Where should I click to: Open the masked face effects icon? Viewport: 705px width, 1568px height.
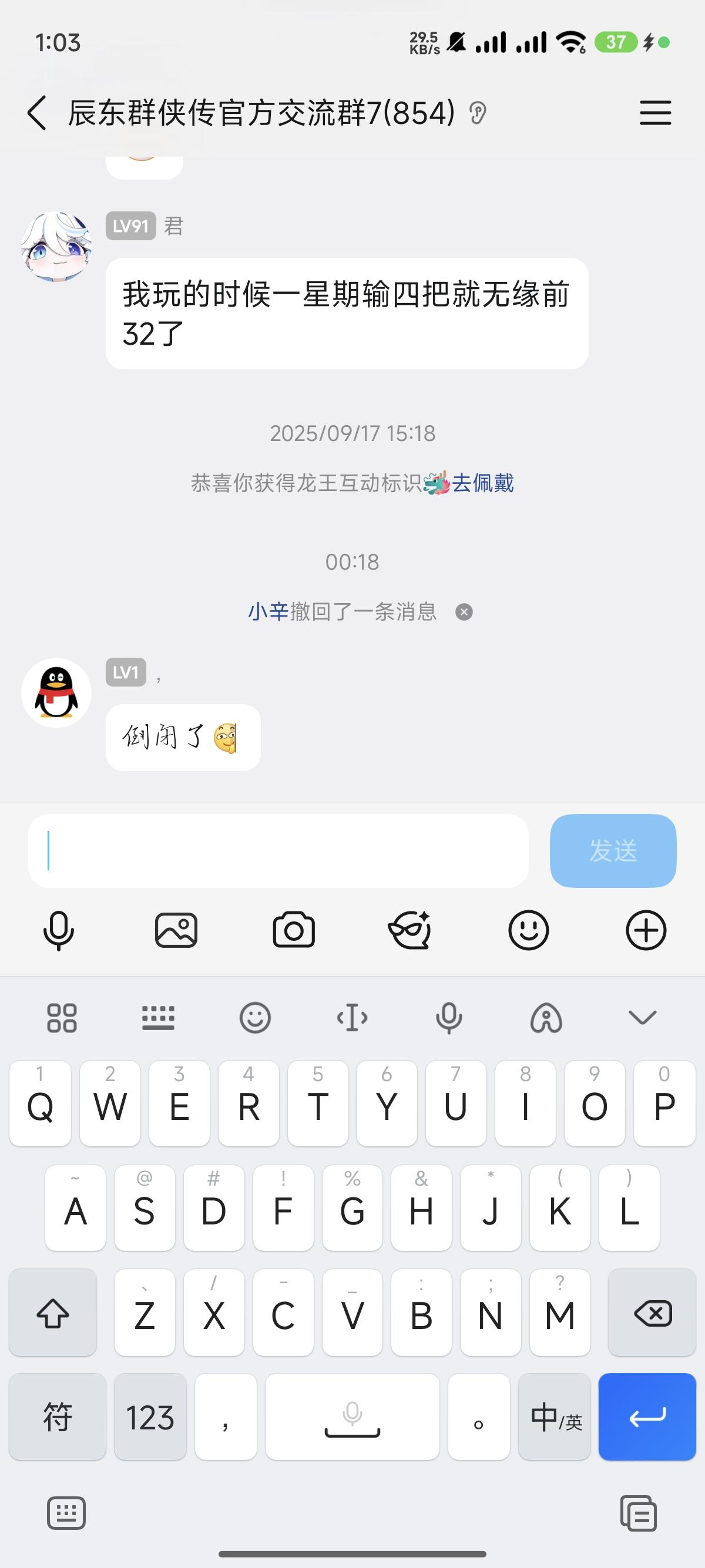click(409, 931)
